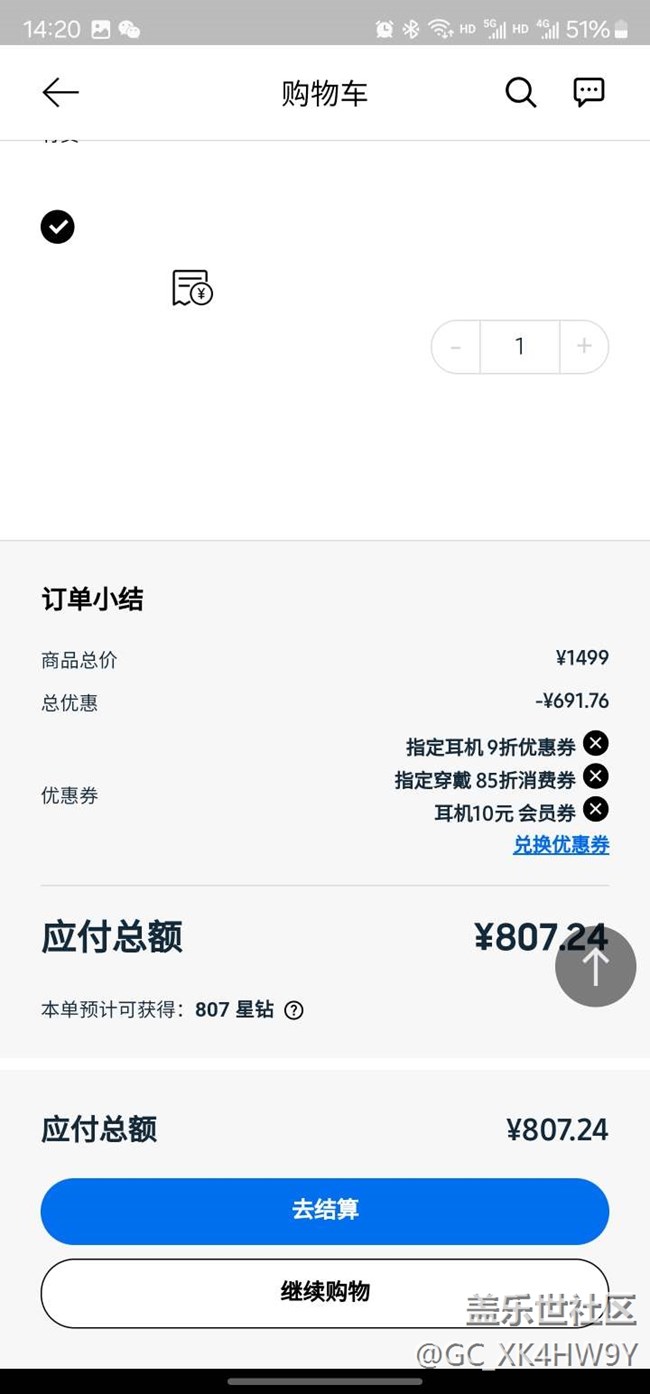Increase item quantity with plus button

[x=584, y=346]
